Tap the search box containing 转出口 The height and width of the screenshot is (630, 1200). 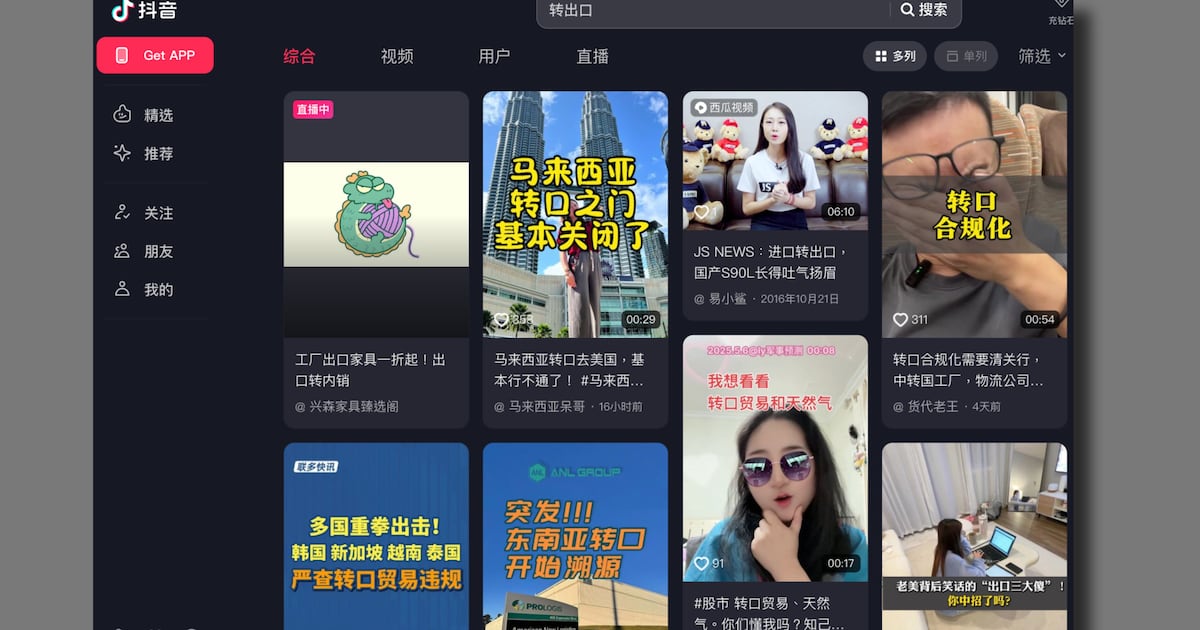(710, 10)
